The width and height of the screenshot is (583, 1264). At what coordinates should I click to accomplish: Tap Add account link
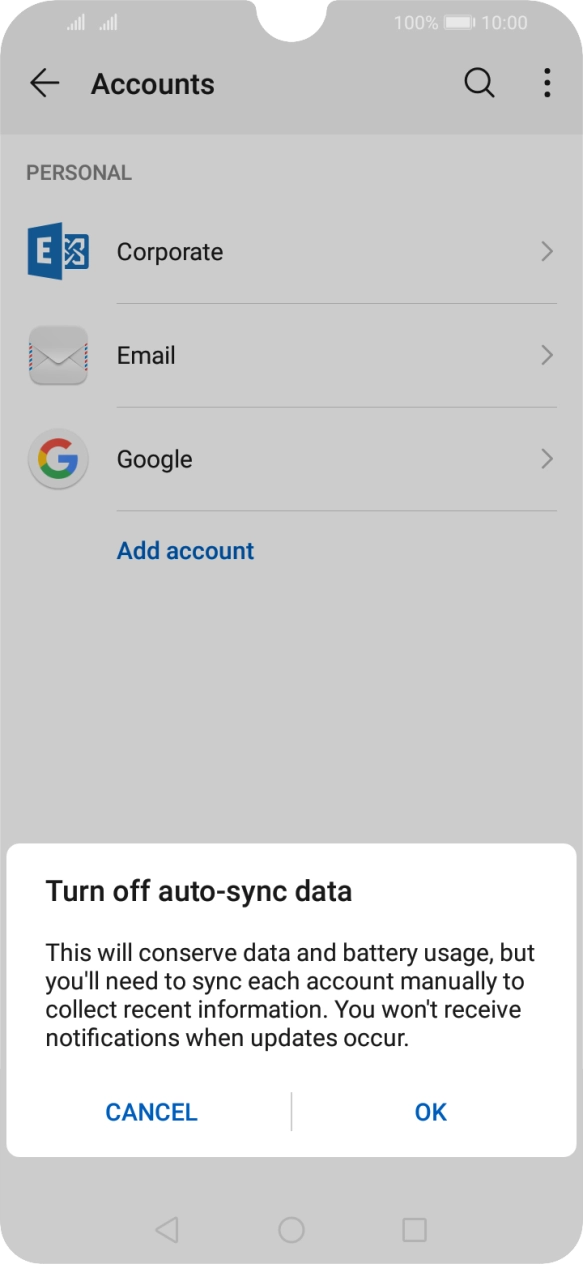186,551
